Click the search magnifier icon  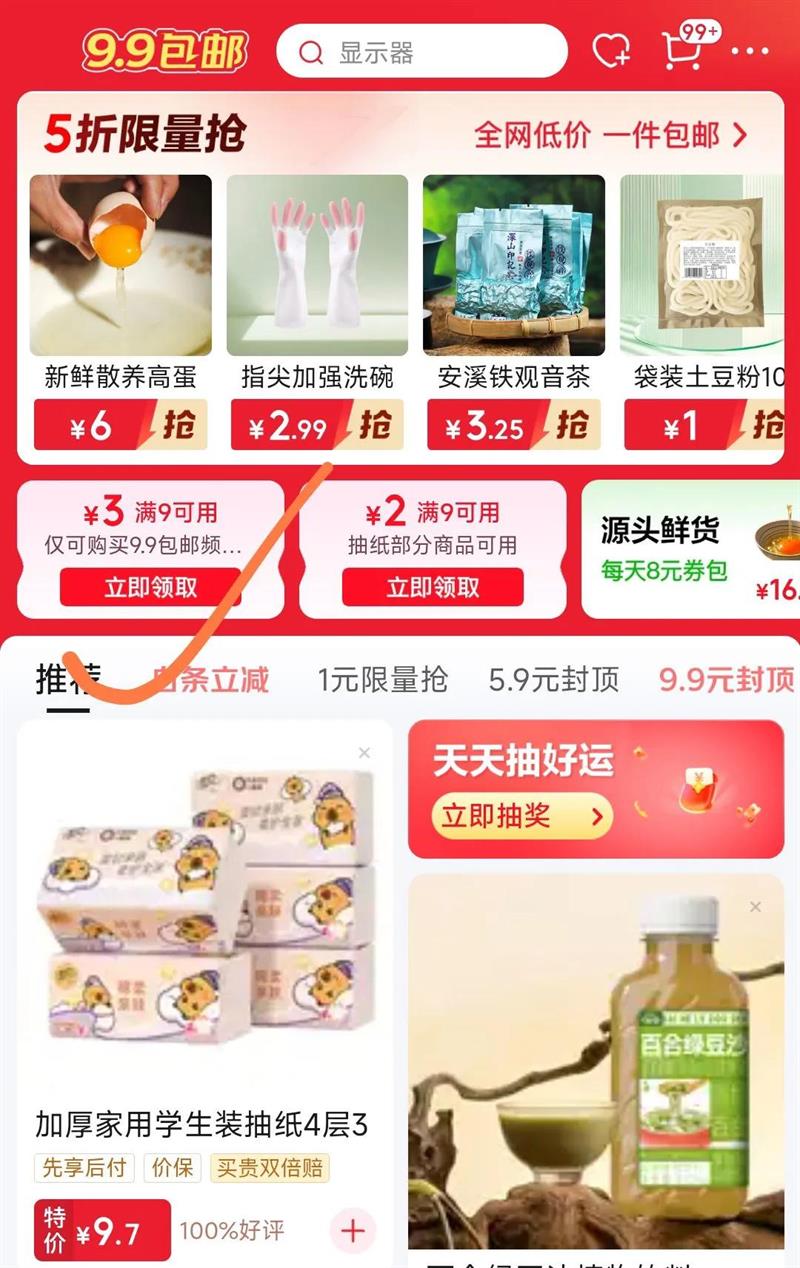[310, 52]
